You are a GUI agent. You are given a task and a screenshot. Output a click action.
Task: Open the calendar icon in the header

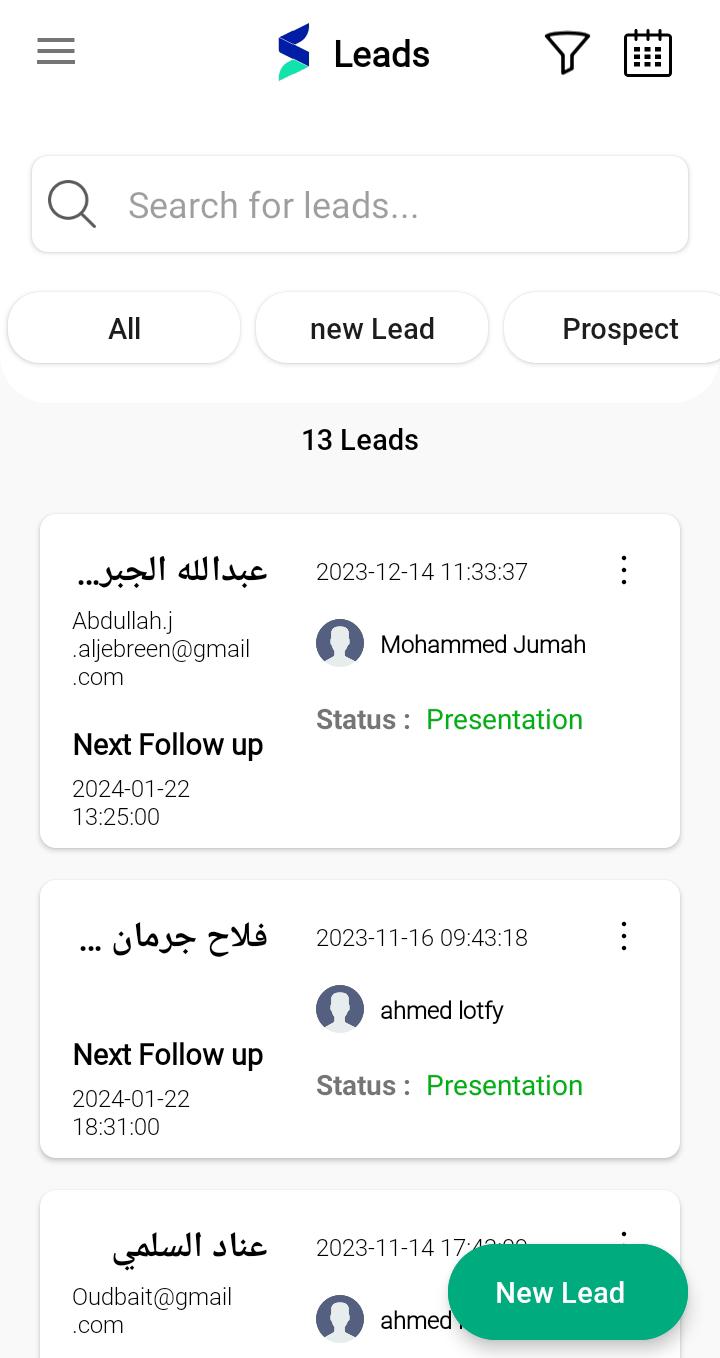click(647, 53)
